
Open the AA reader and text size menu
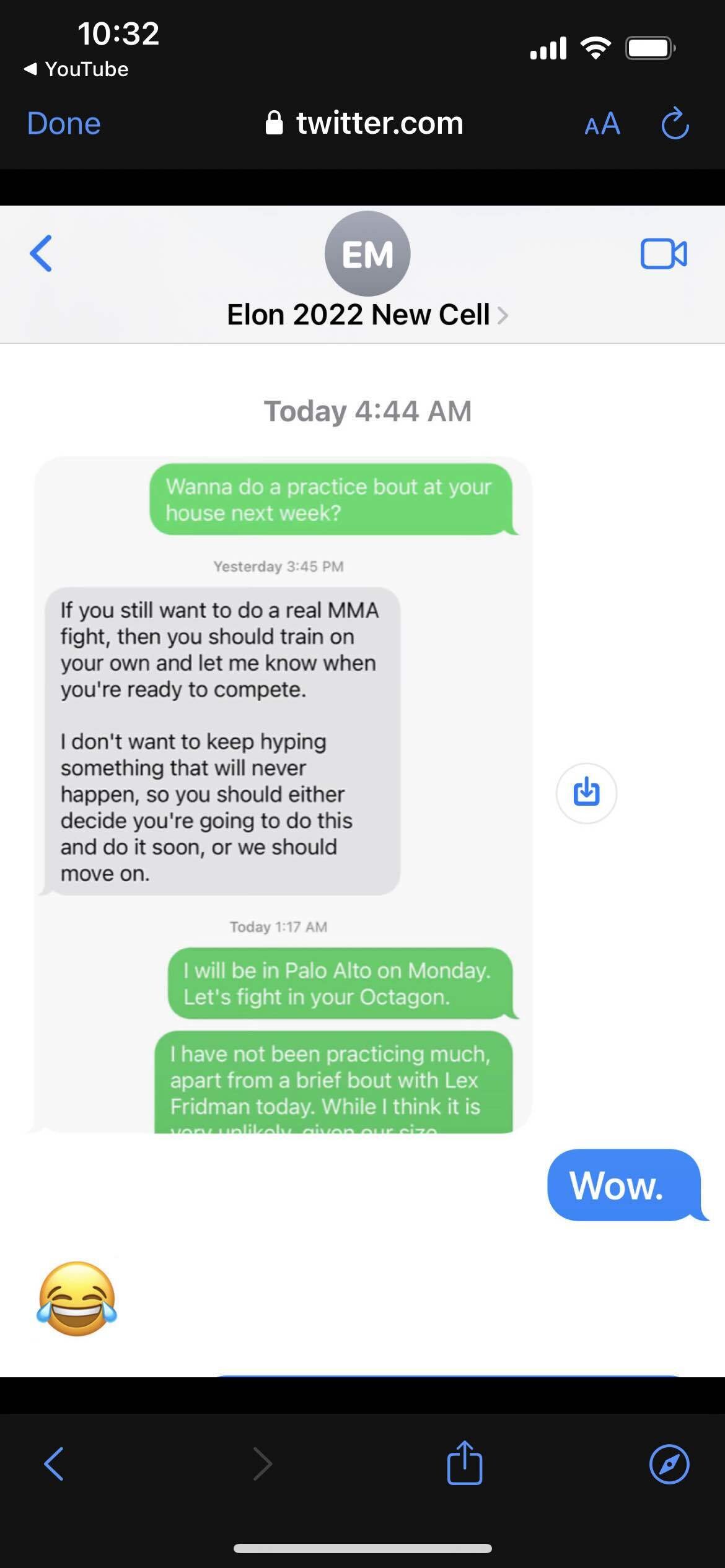(602, 124)
